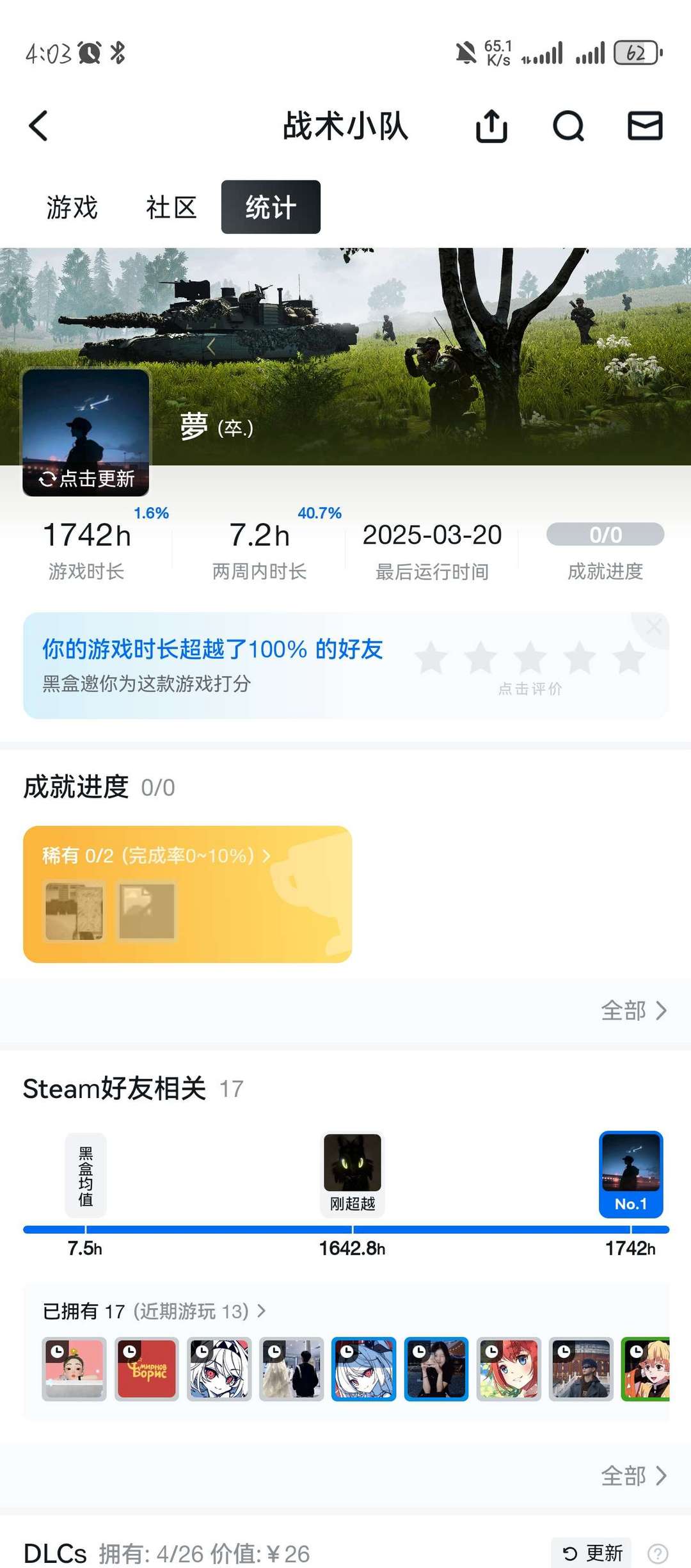This screenshot has height=1568, width=691.
Task: Open the DLCs help question mark
Action: [657, 1553]
